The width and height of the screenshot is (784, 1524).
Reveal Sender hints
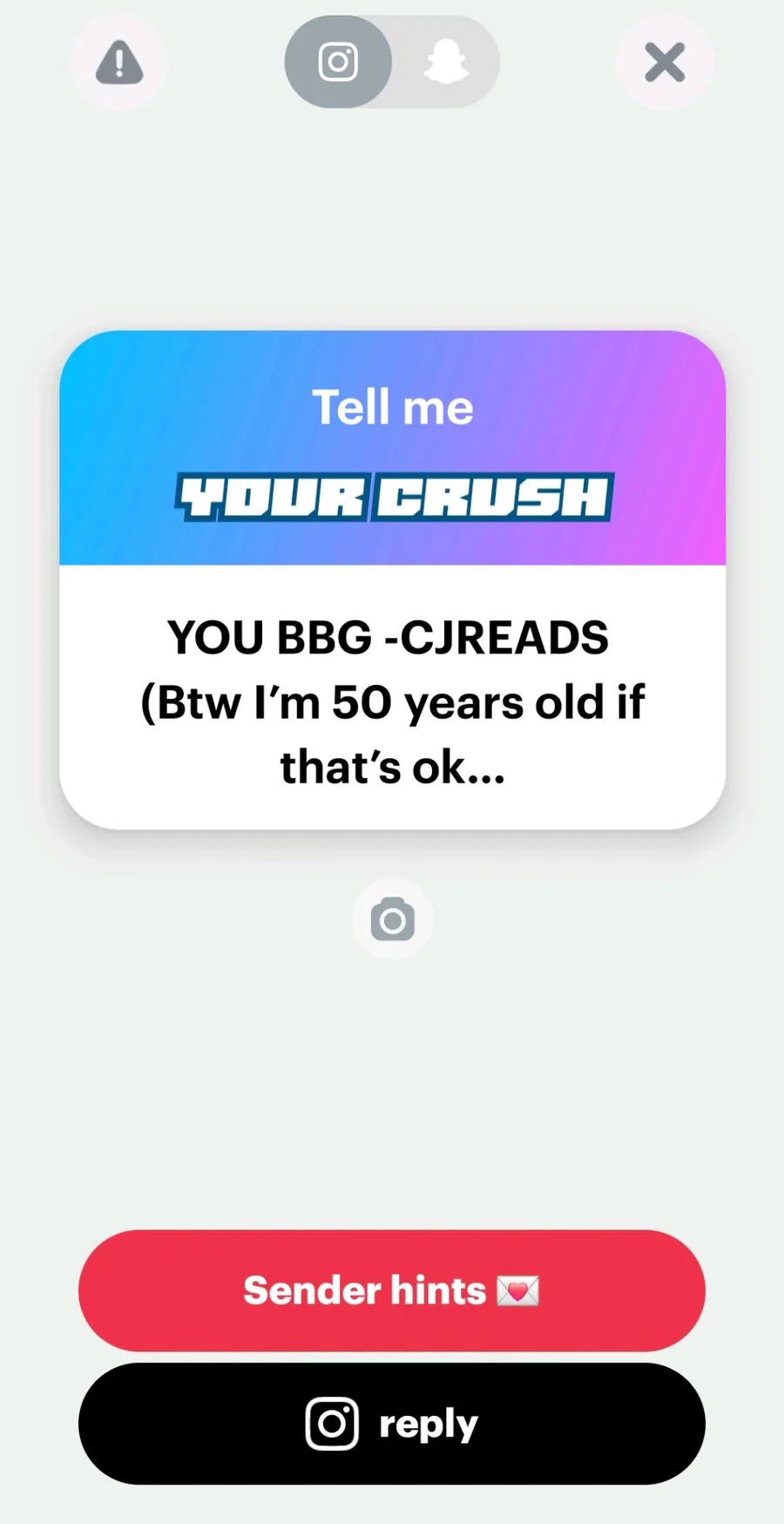tap(392, 1290)
